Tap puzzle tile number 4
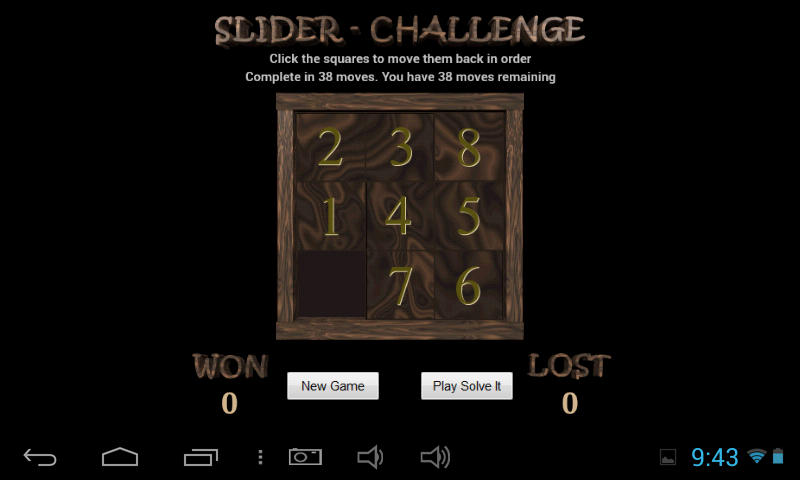 click(x=400, y=215)
